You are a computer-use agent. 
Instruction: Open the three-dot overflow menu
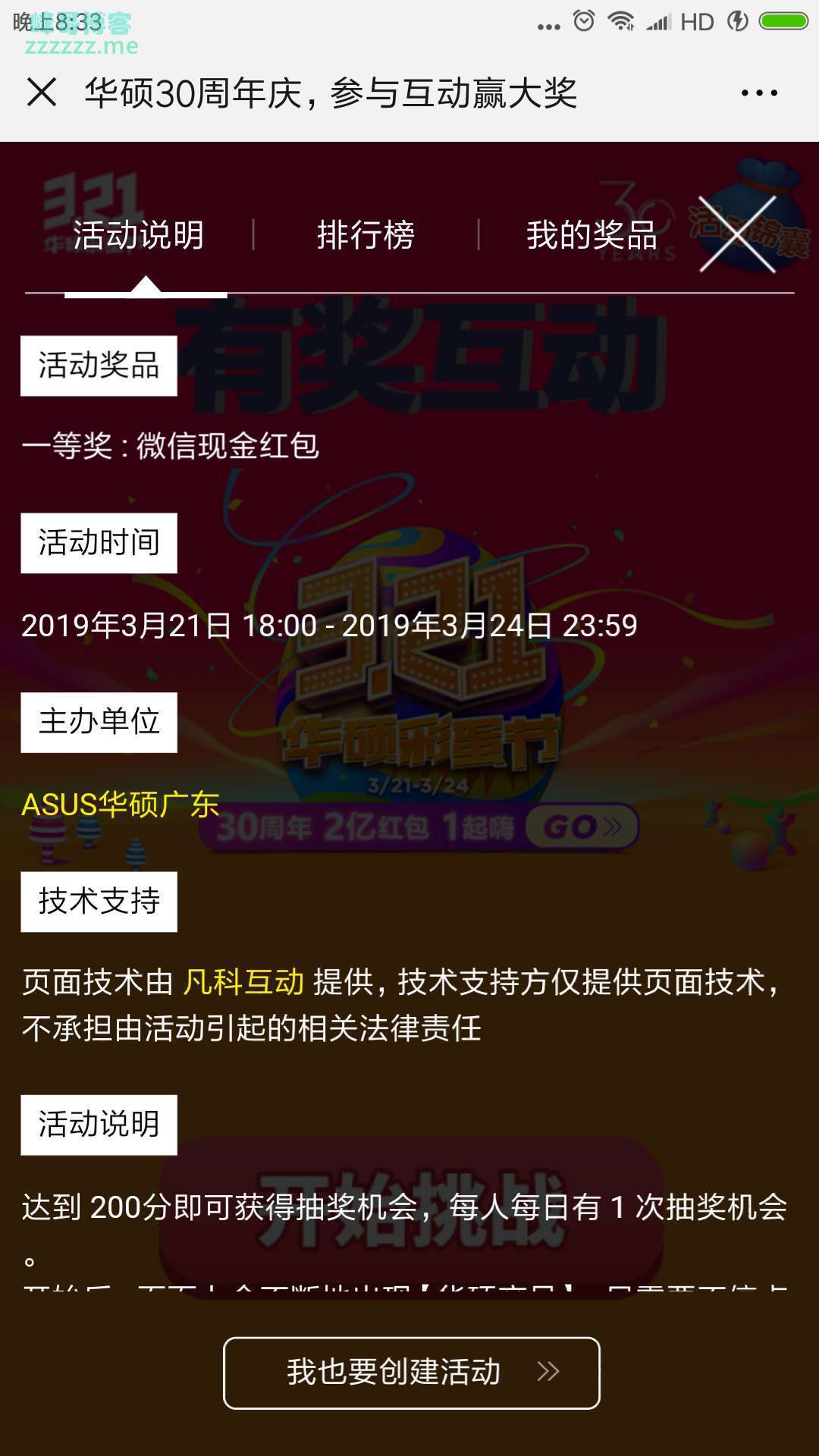[759, 93]
